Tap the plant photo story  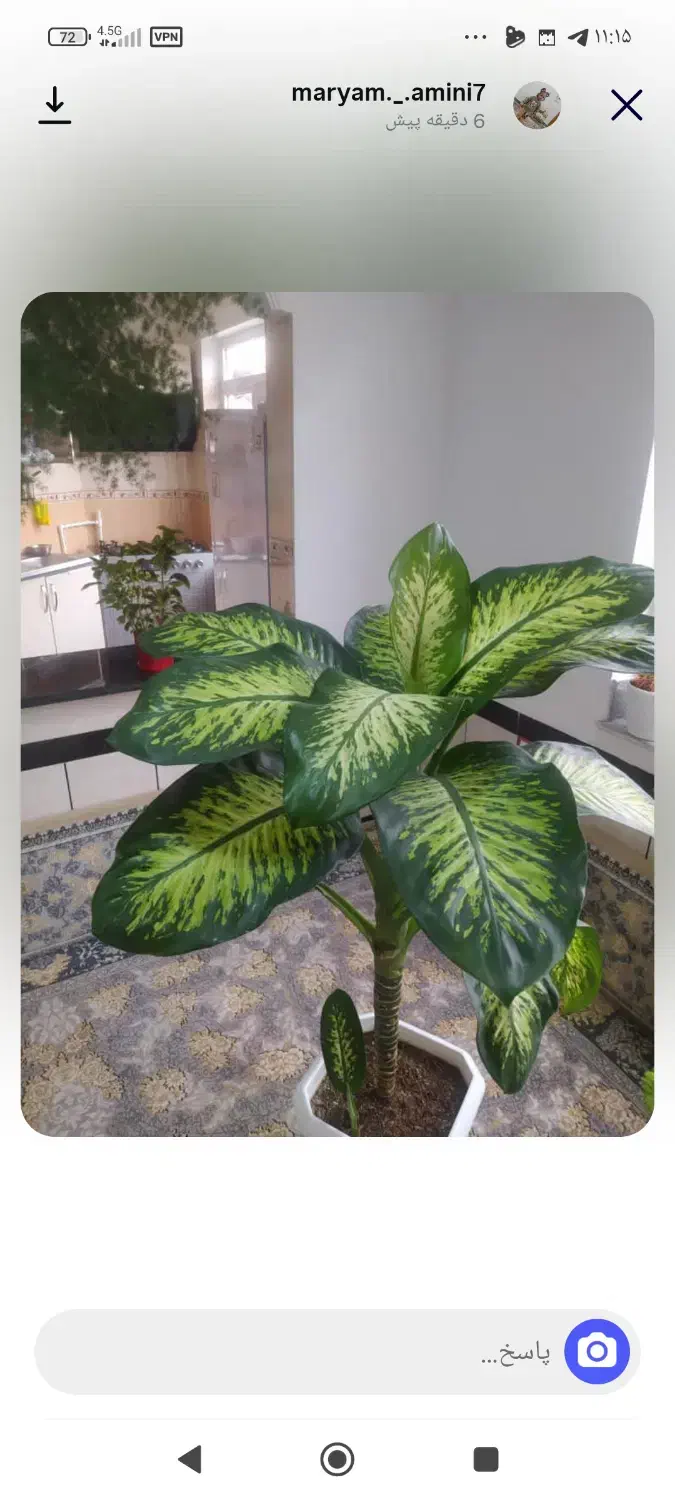[x=337, y=714]
